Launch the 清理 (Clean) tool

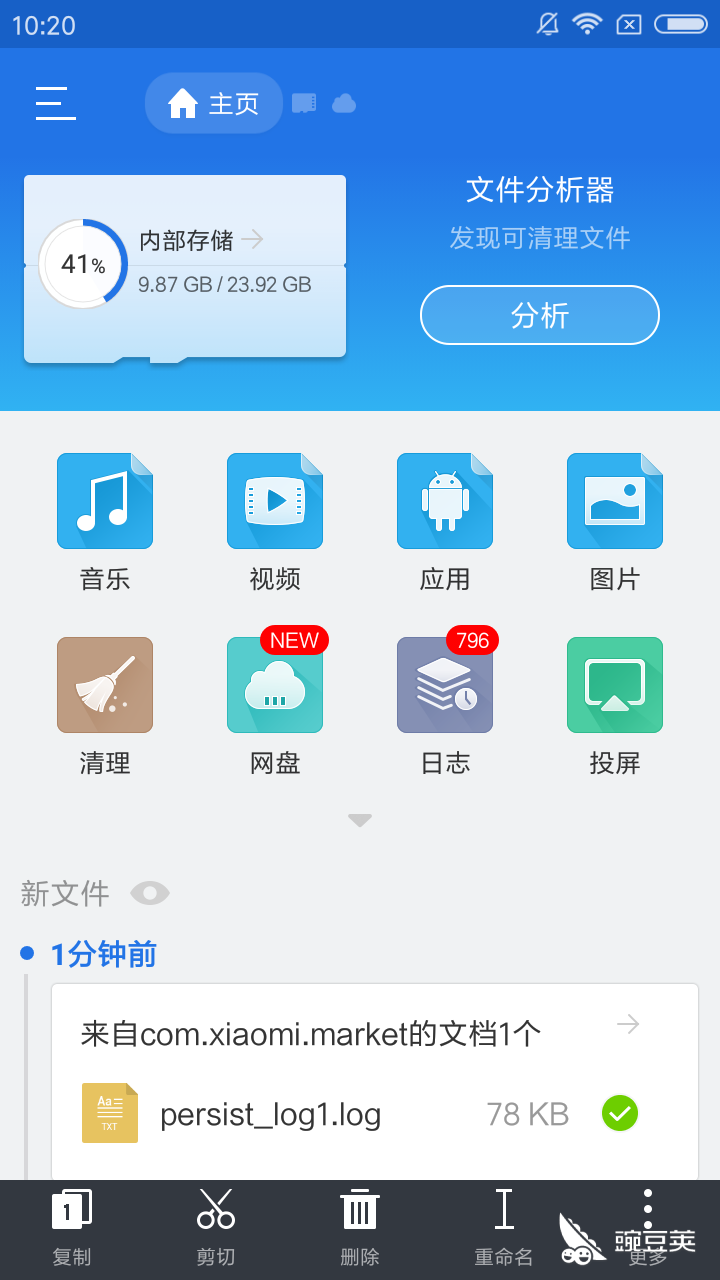105,703
